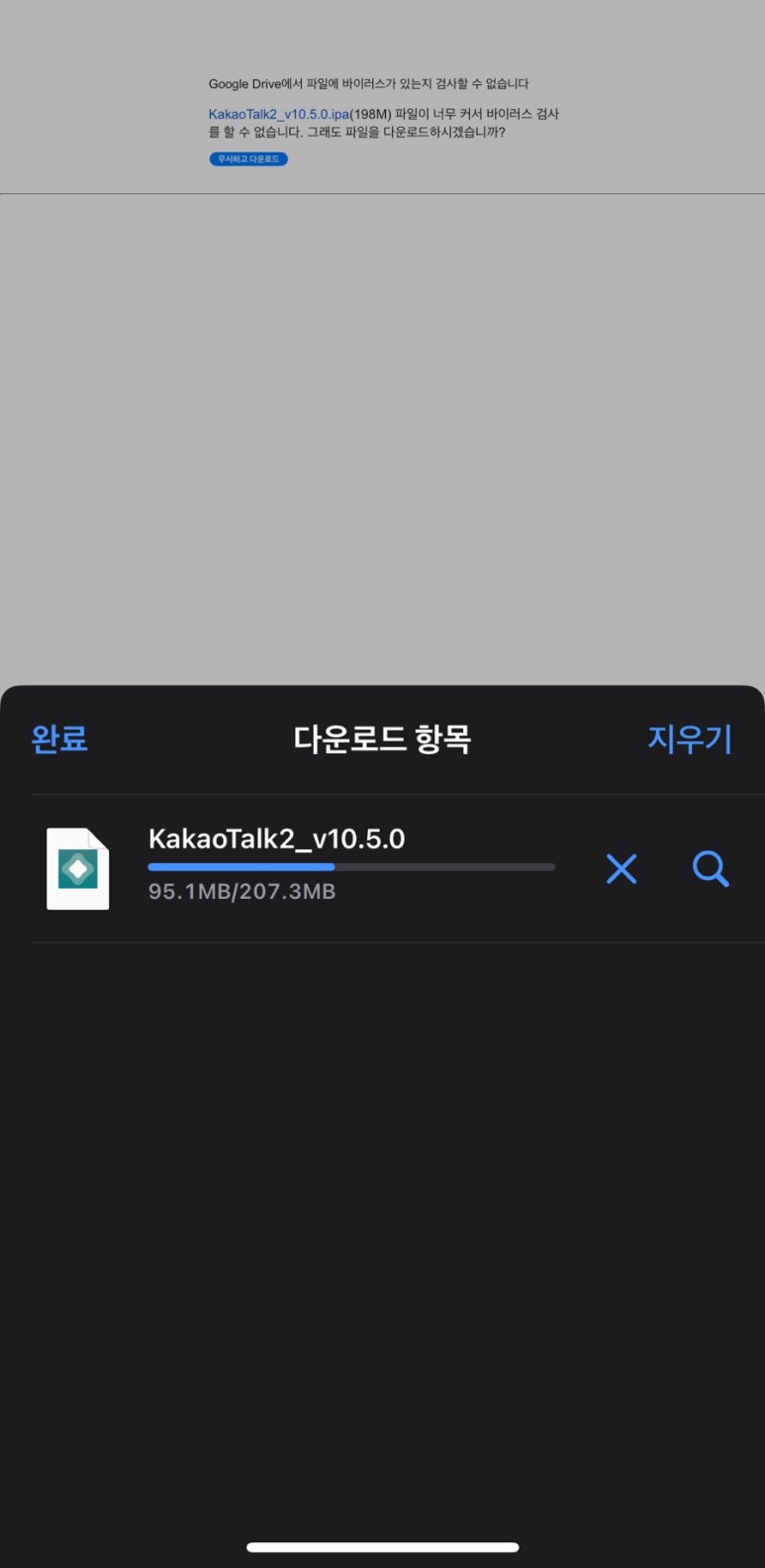This screenshot has height=1568, width=765.
Task: Show KakaoTalk2_v10.5.0 in Files with the magnifier
Action: [711, 869]
